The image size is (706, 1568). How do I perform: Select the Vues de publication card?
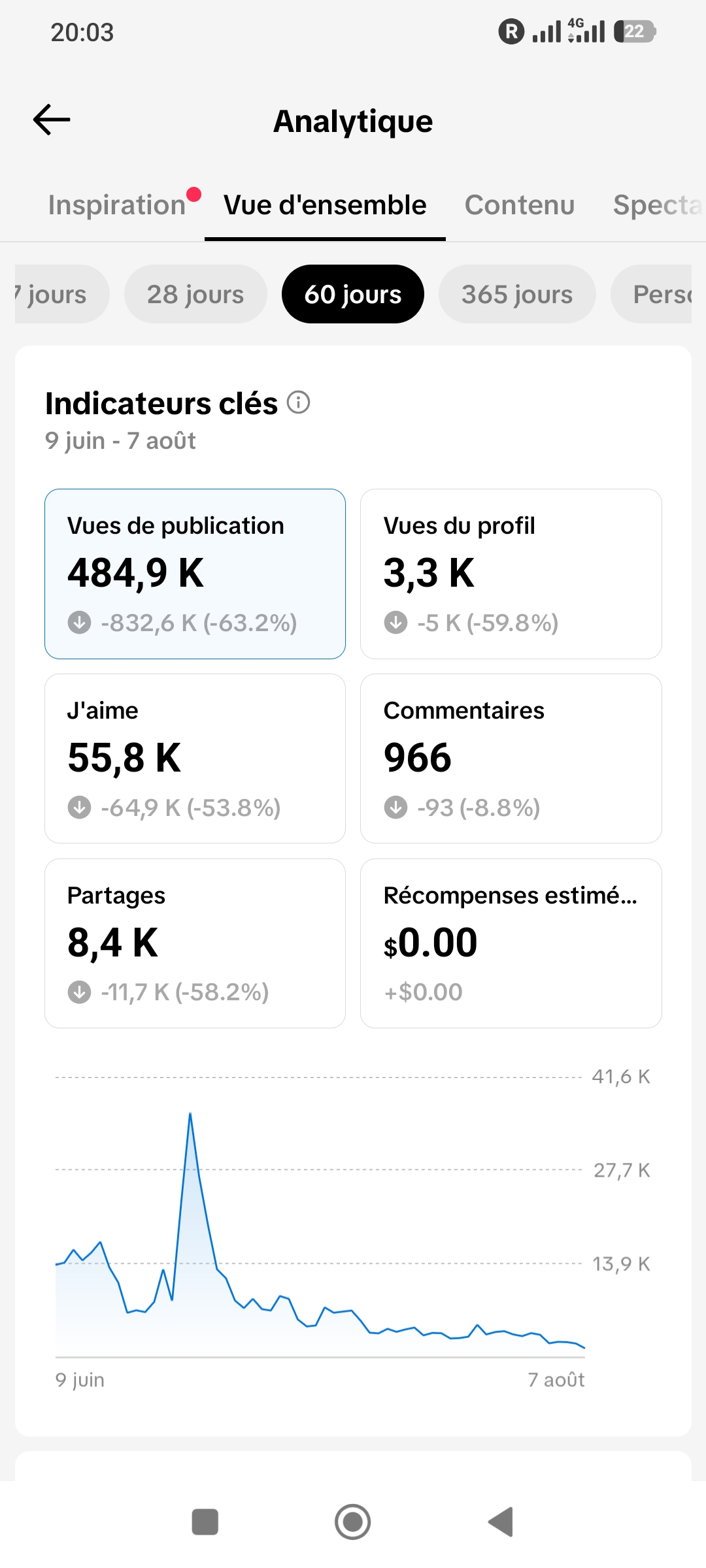[195, 574]
